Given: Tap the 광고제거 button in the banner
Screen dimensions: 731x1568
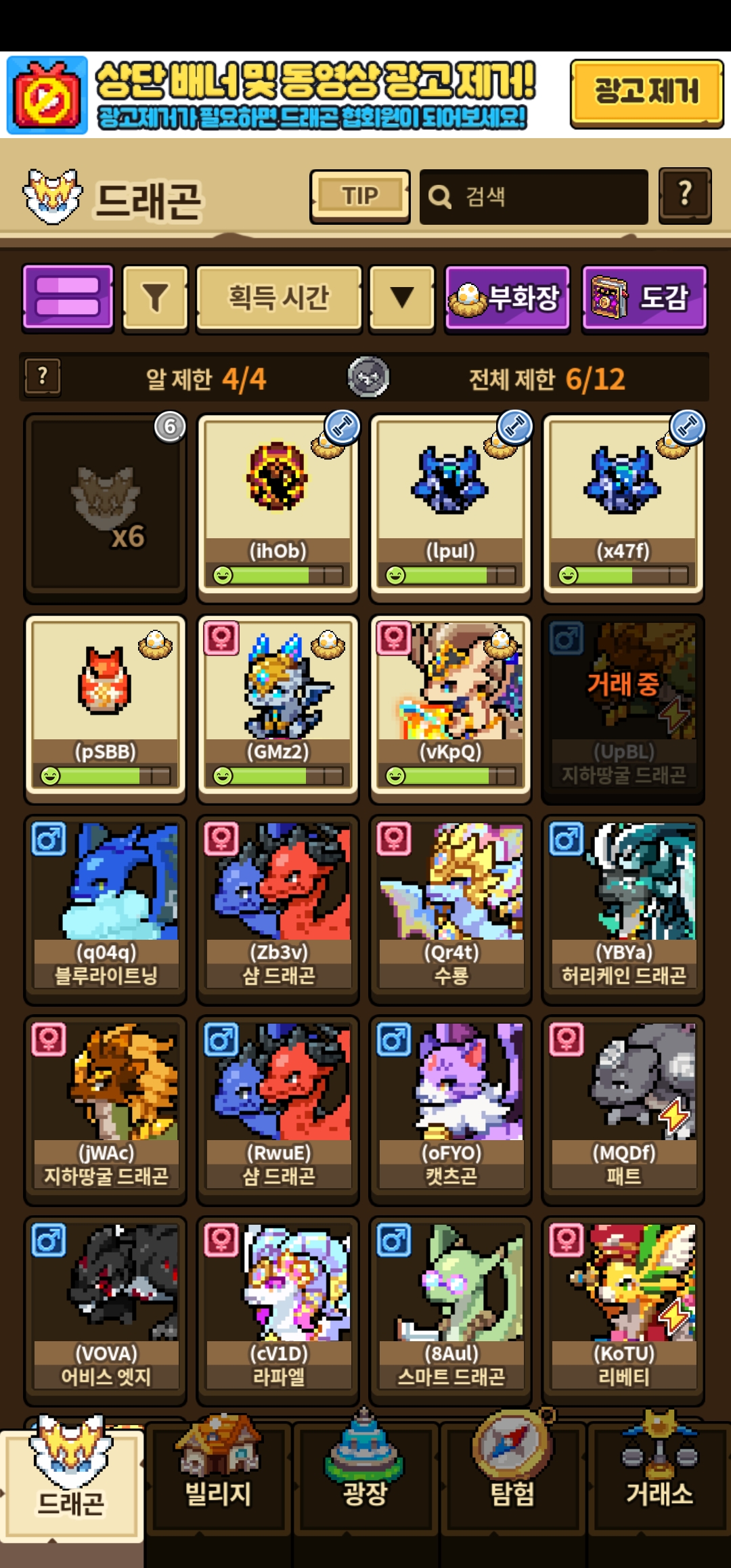Looking at the screenshot, I should (x=647, y=93).
